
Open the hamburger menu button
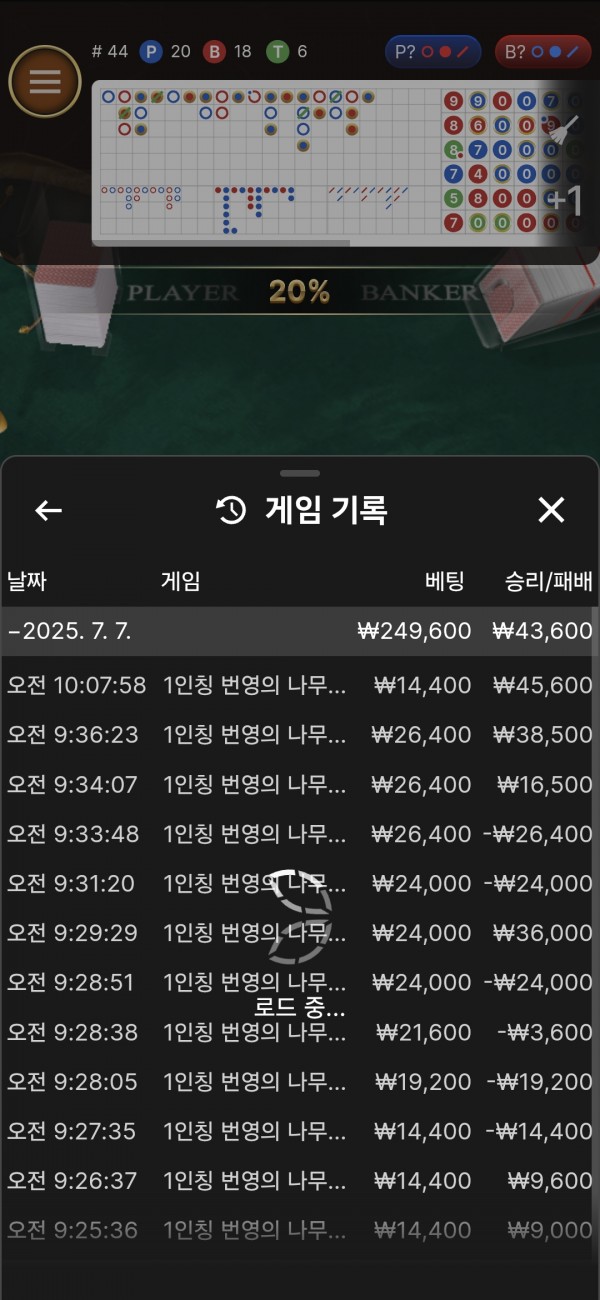pyautogui.click(x=45, y=81)
